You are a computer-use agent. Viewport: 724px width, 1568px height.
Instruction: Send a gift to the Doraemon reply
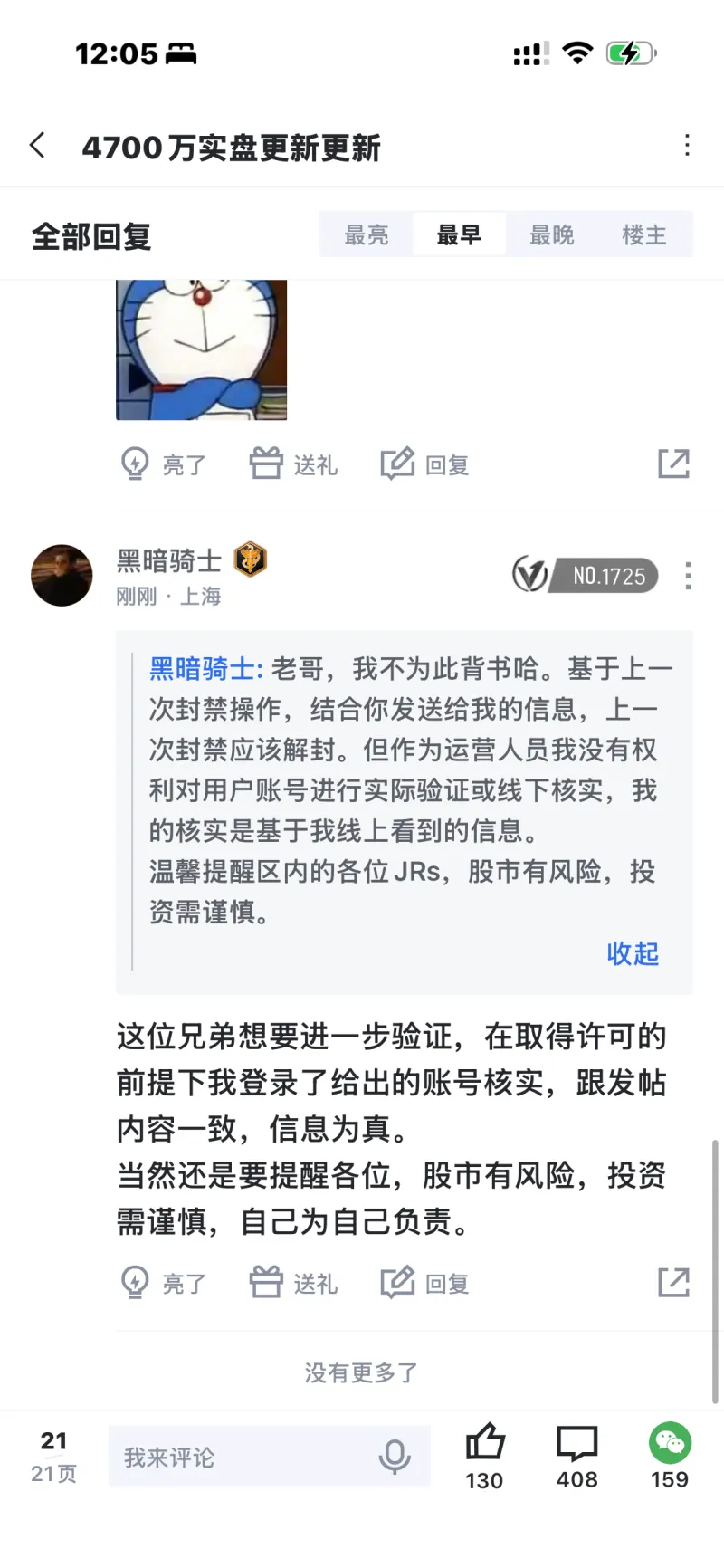click(294, 464)
